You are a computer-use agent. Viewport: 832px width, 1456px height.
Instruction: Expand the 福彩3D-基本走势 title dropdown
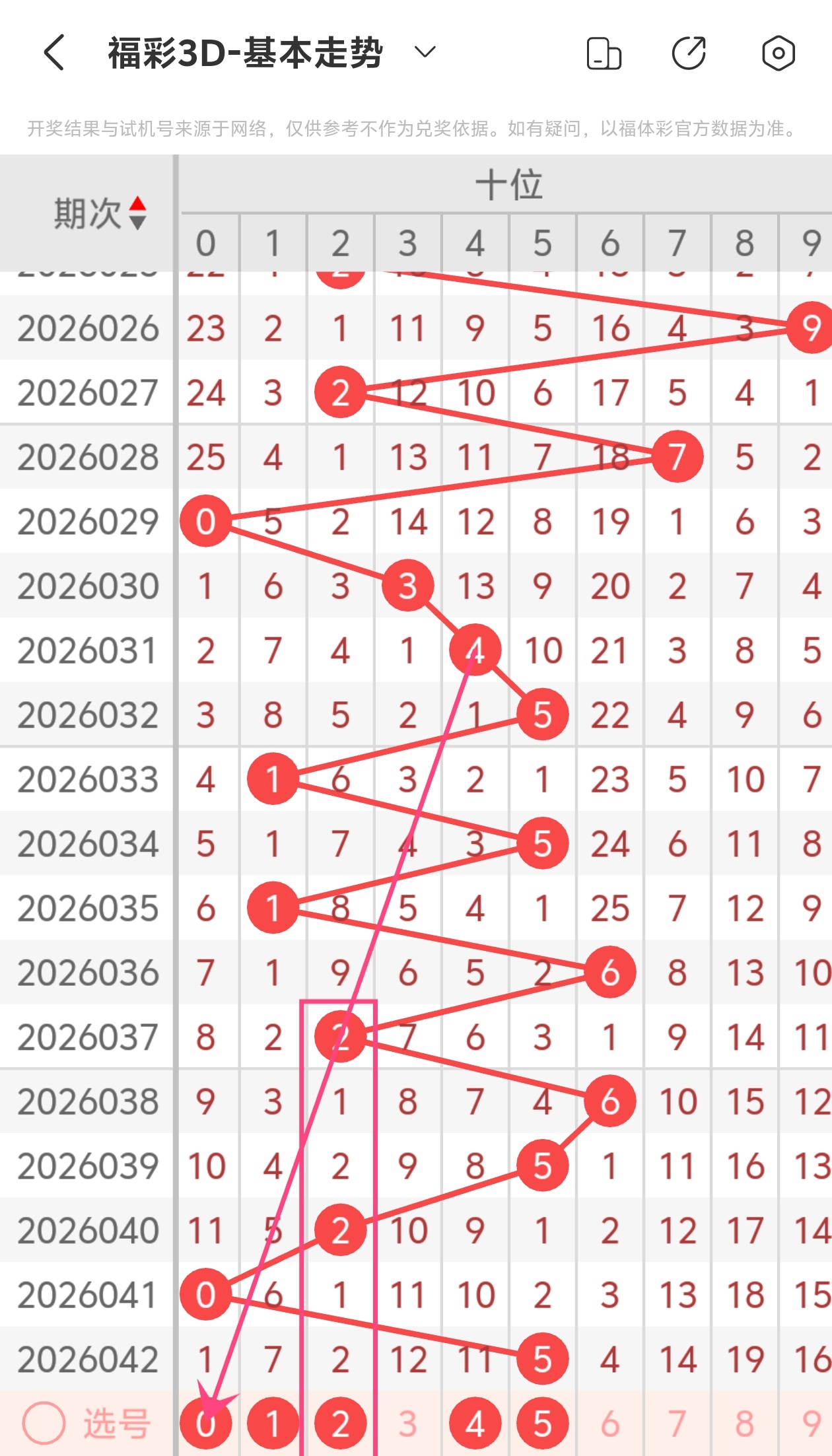(425, 52)
